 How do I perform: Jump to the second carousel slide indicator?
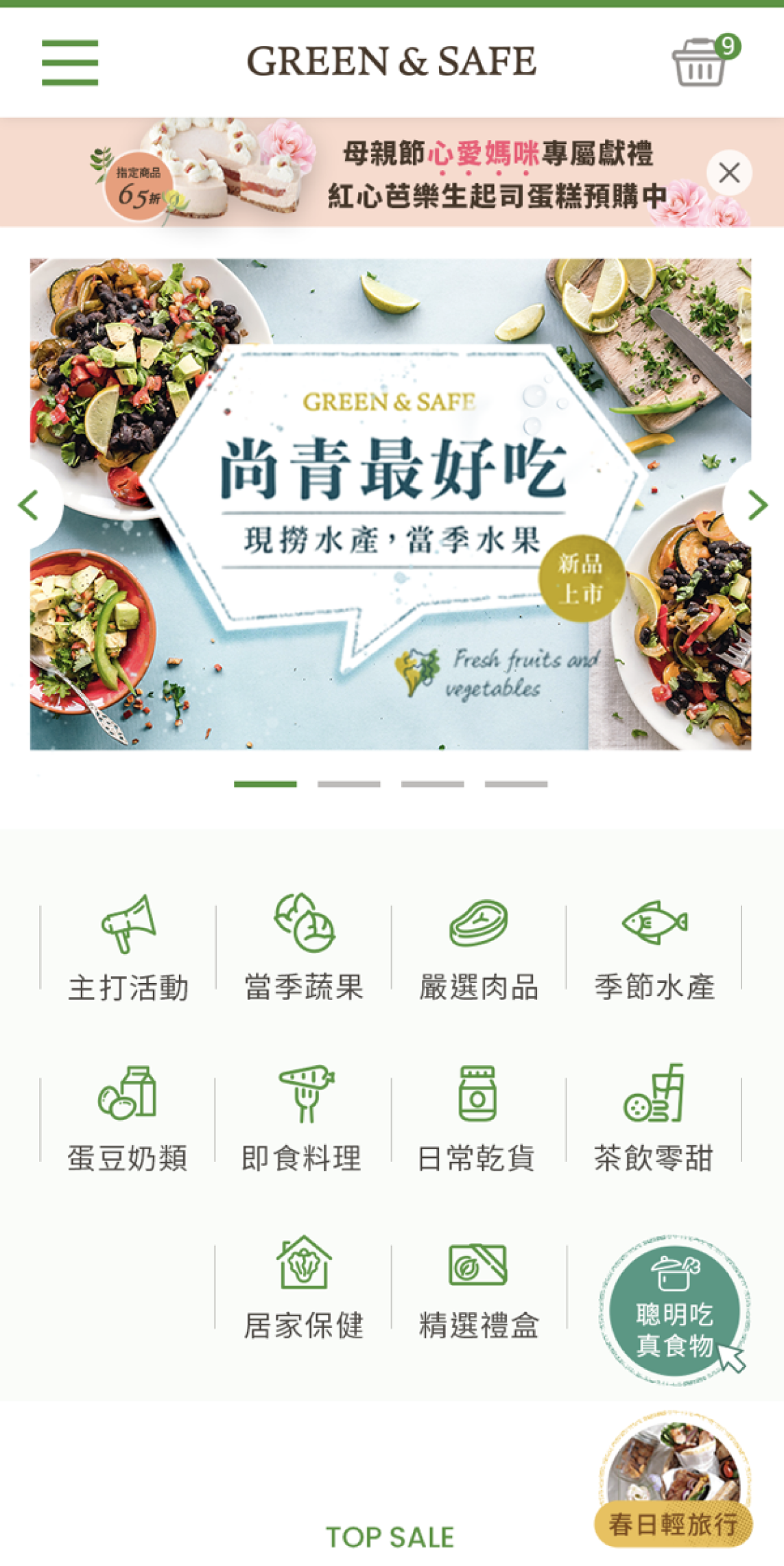(348, 783)
